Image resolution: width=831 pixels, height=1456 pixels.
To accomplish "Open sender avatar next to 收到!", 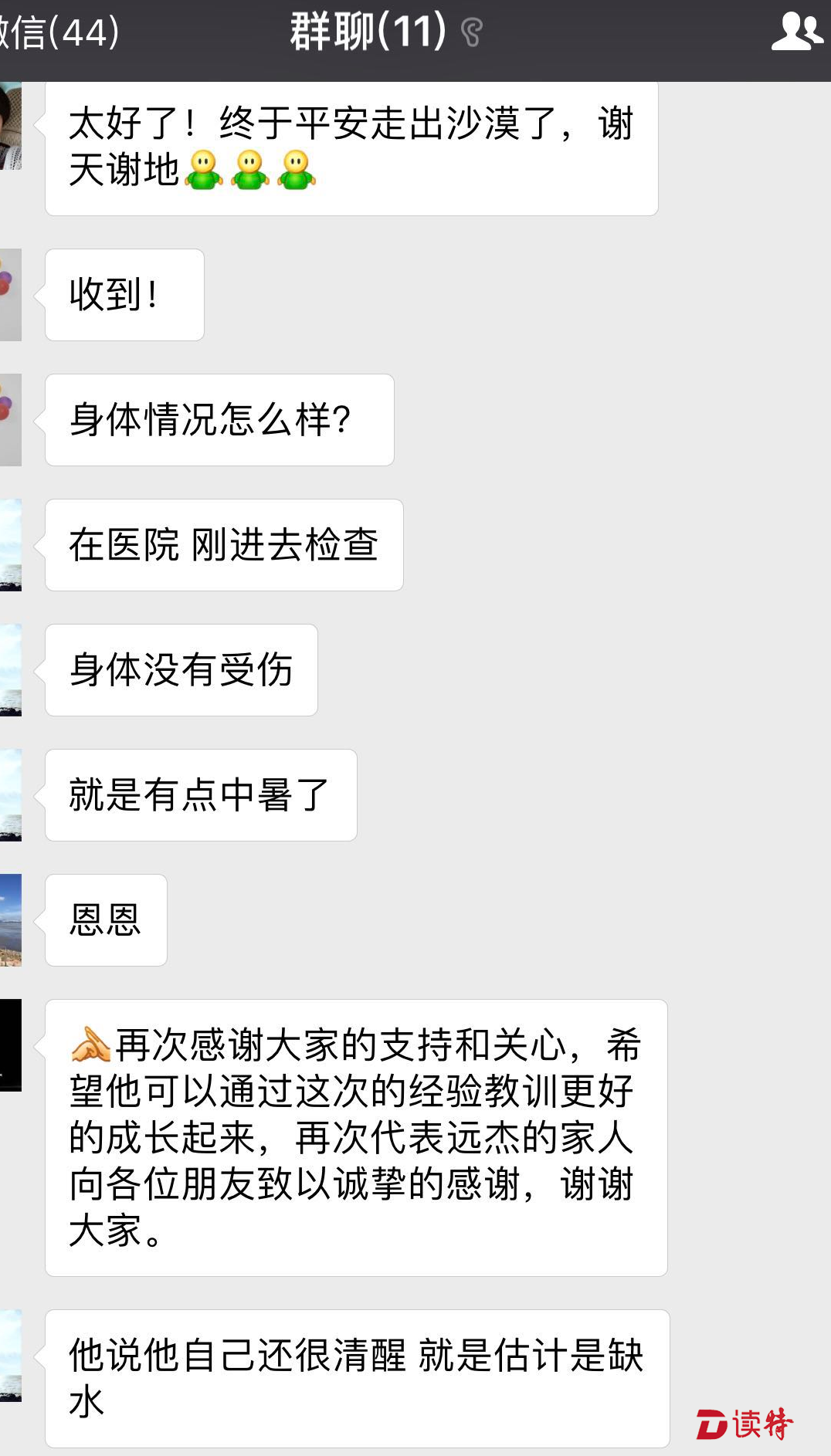I will tap(10, 295).
